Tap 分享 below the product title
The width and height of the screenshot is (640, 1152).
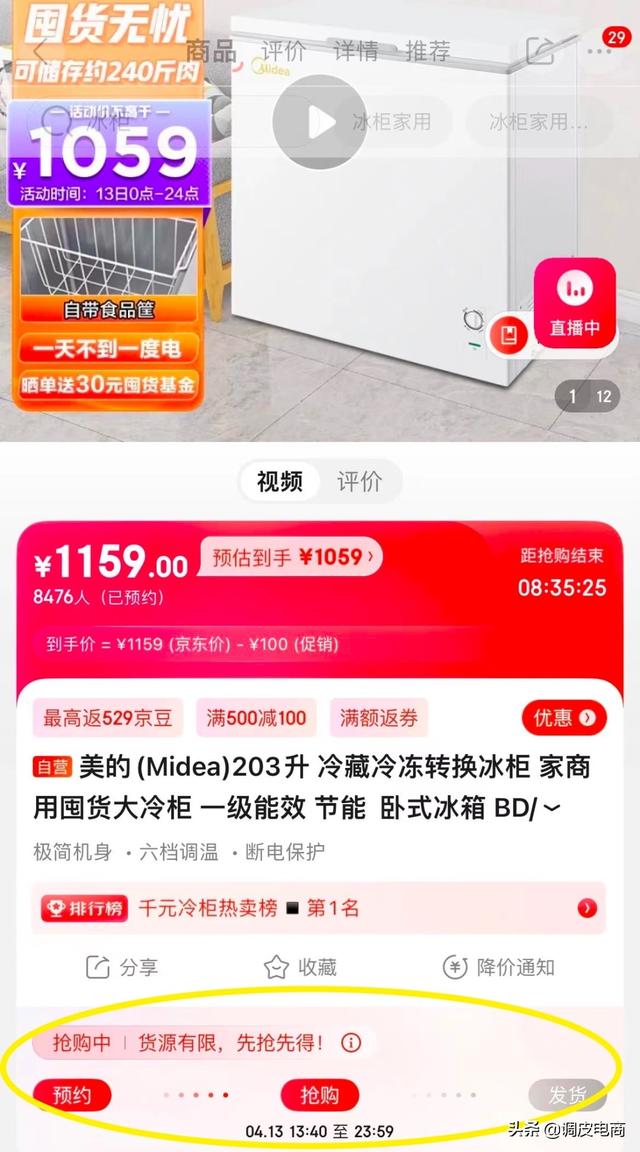pos(122,967)
